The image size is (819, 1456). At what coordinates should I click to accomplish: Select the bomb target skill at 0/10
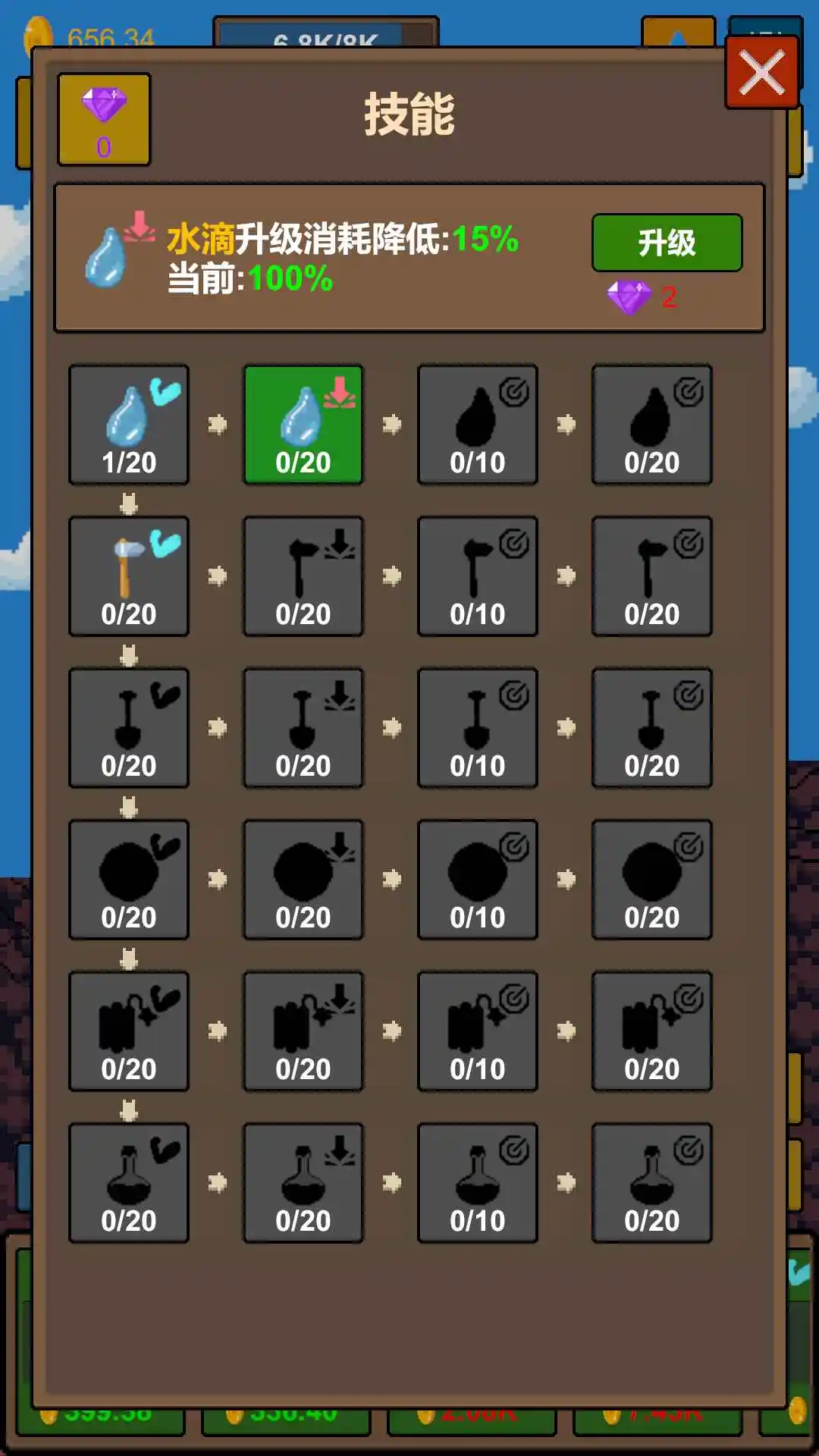tap(477, 880)
